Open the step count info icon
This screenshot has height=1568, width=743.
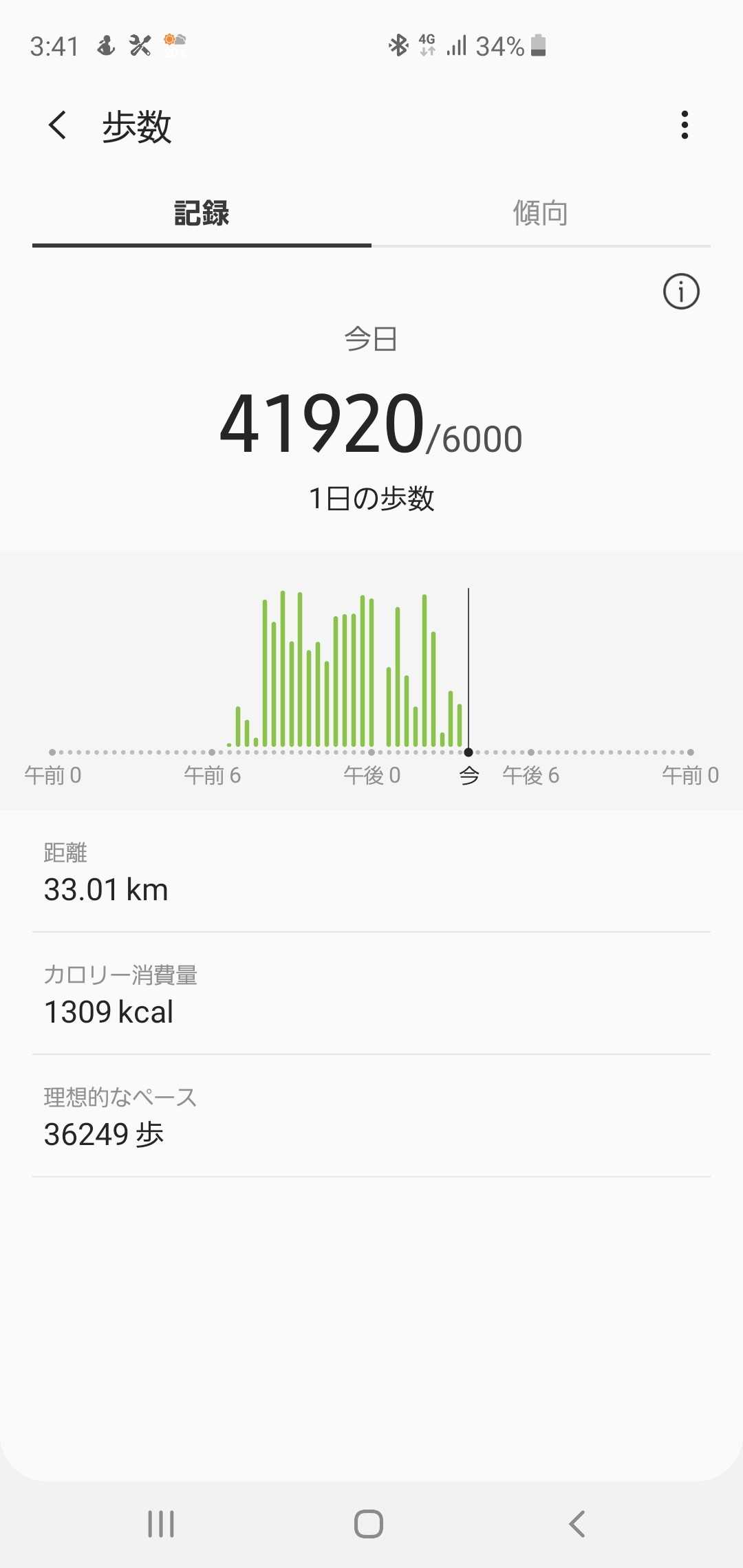click(x=680, y=292)
